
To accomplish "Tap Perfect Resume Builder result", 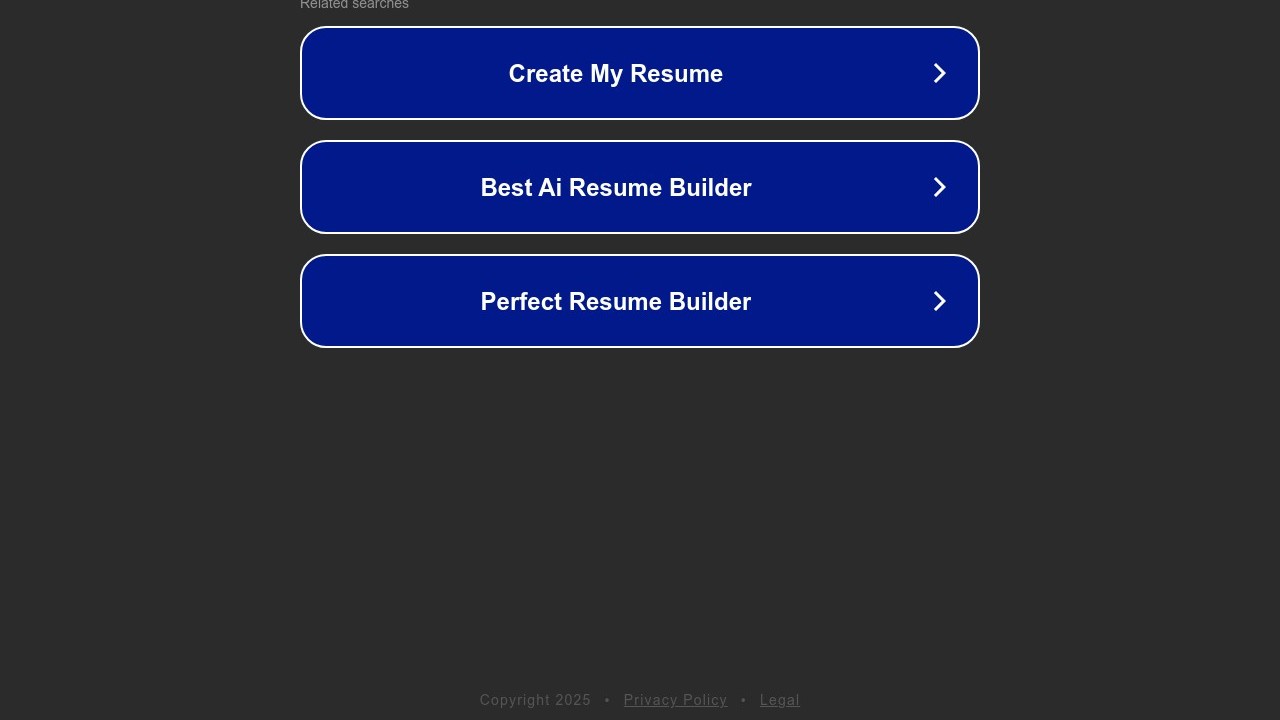I will tap(639, 301).
